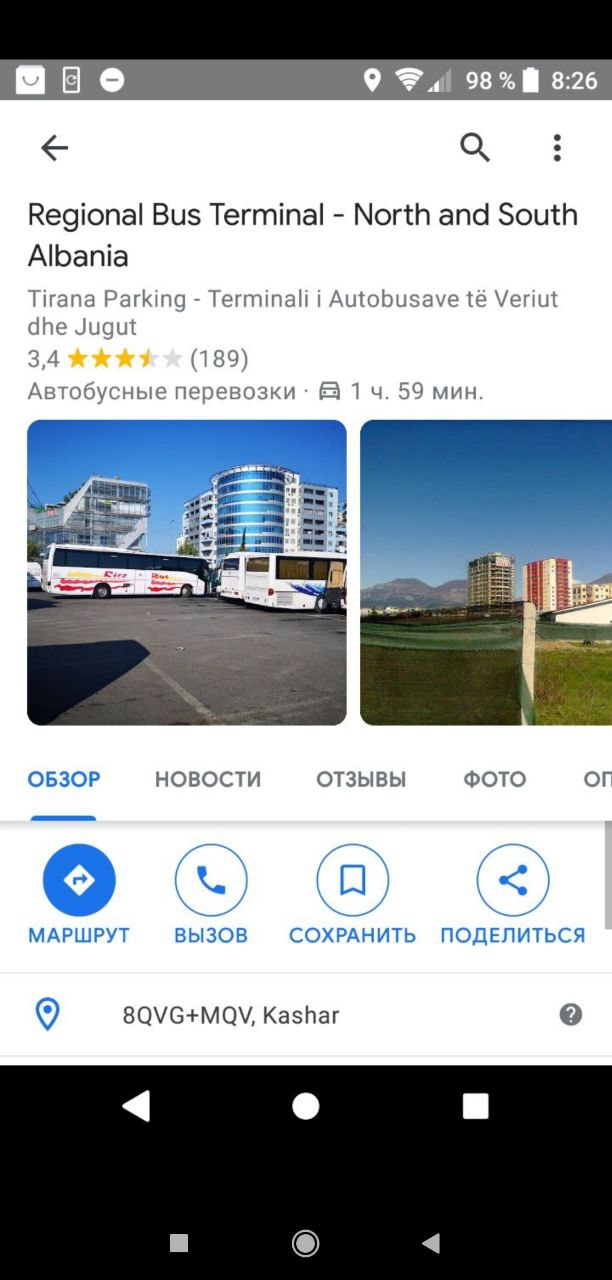
Task: View the photo with red buildings
Action: coord(486,572)
